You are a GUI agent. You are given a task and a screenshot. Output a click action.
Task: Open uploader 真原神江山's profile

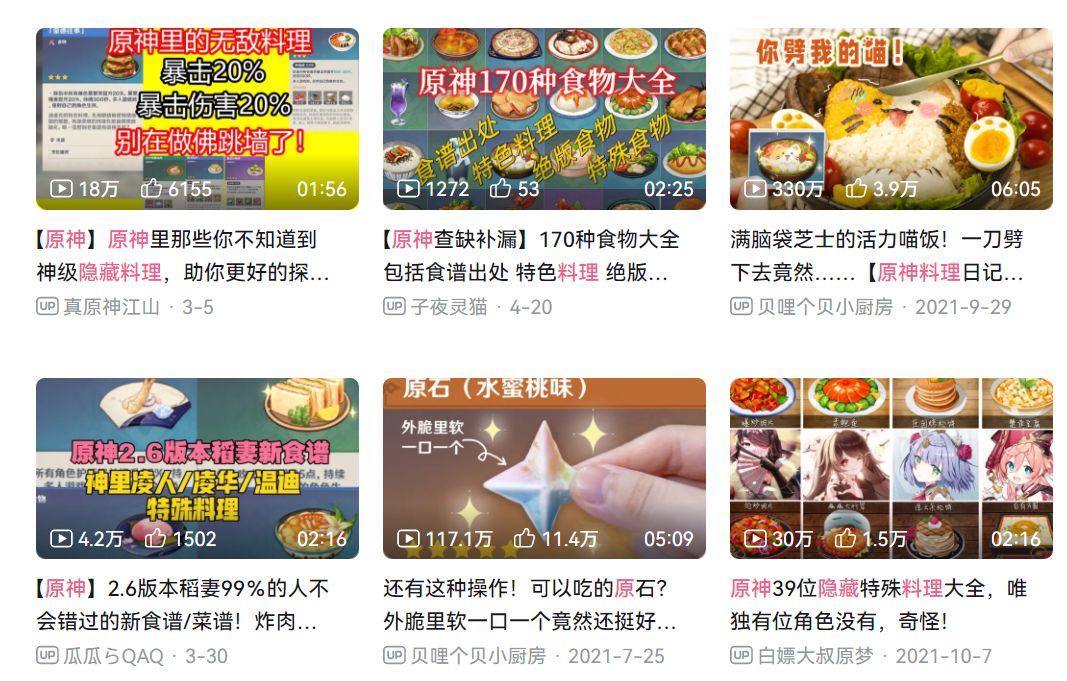pyautogui.click(x=111, y=307)
